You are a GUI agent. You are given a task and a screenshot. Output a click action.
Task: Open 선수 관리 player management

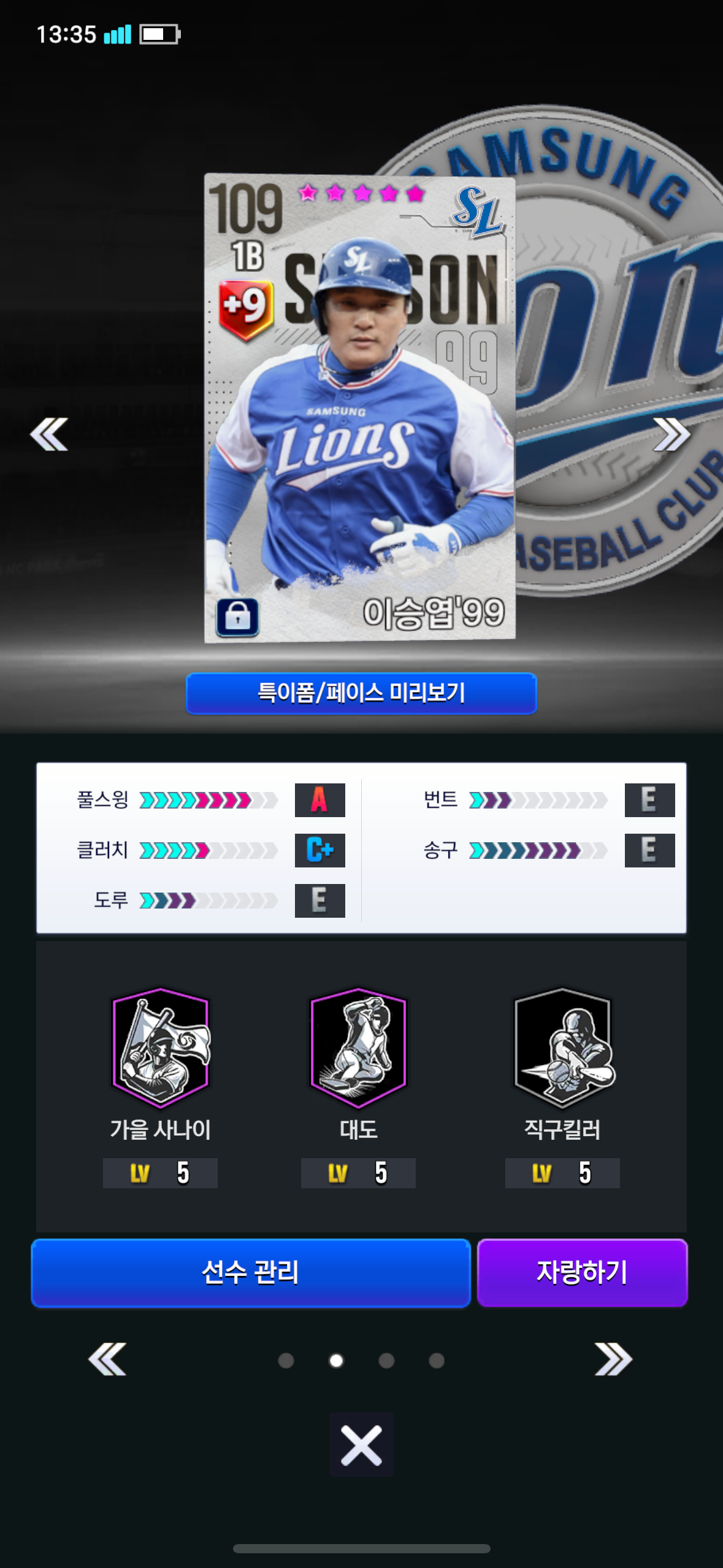(250, 1272)
